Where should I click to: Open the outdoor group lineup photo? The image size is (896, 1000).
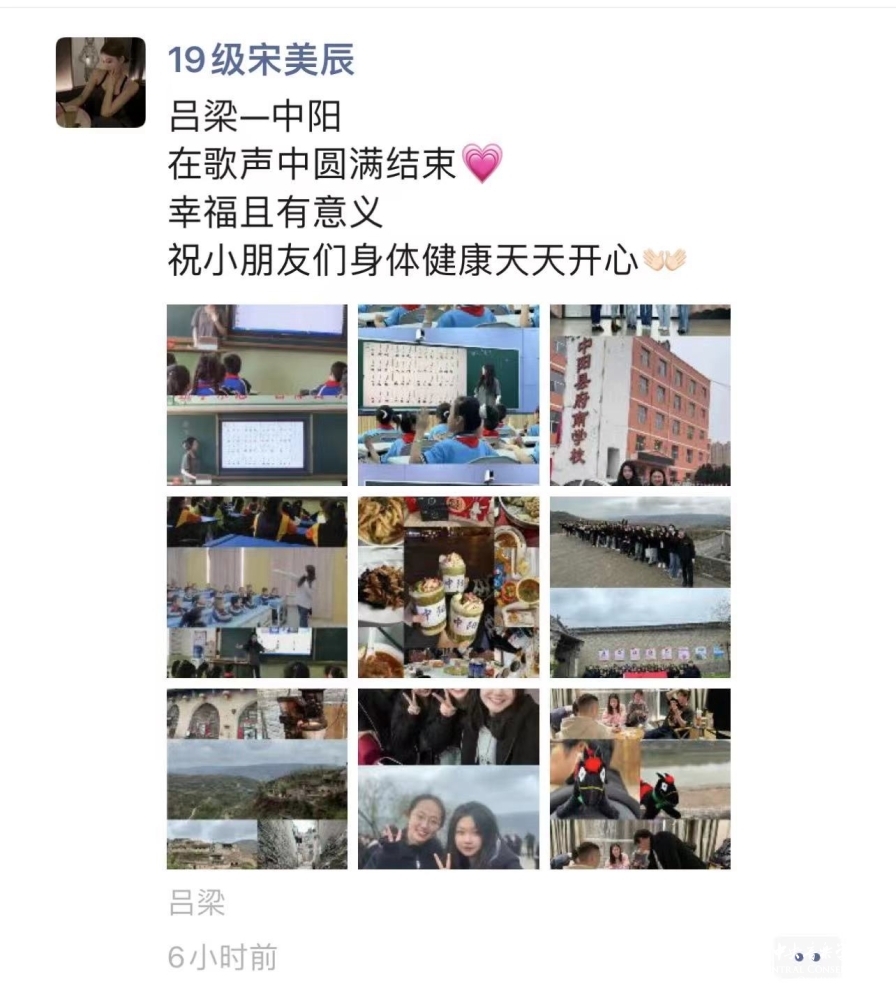click(x=640, y=587)
